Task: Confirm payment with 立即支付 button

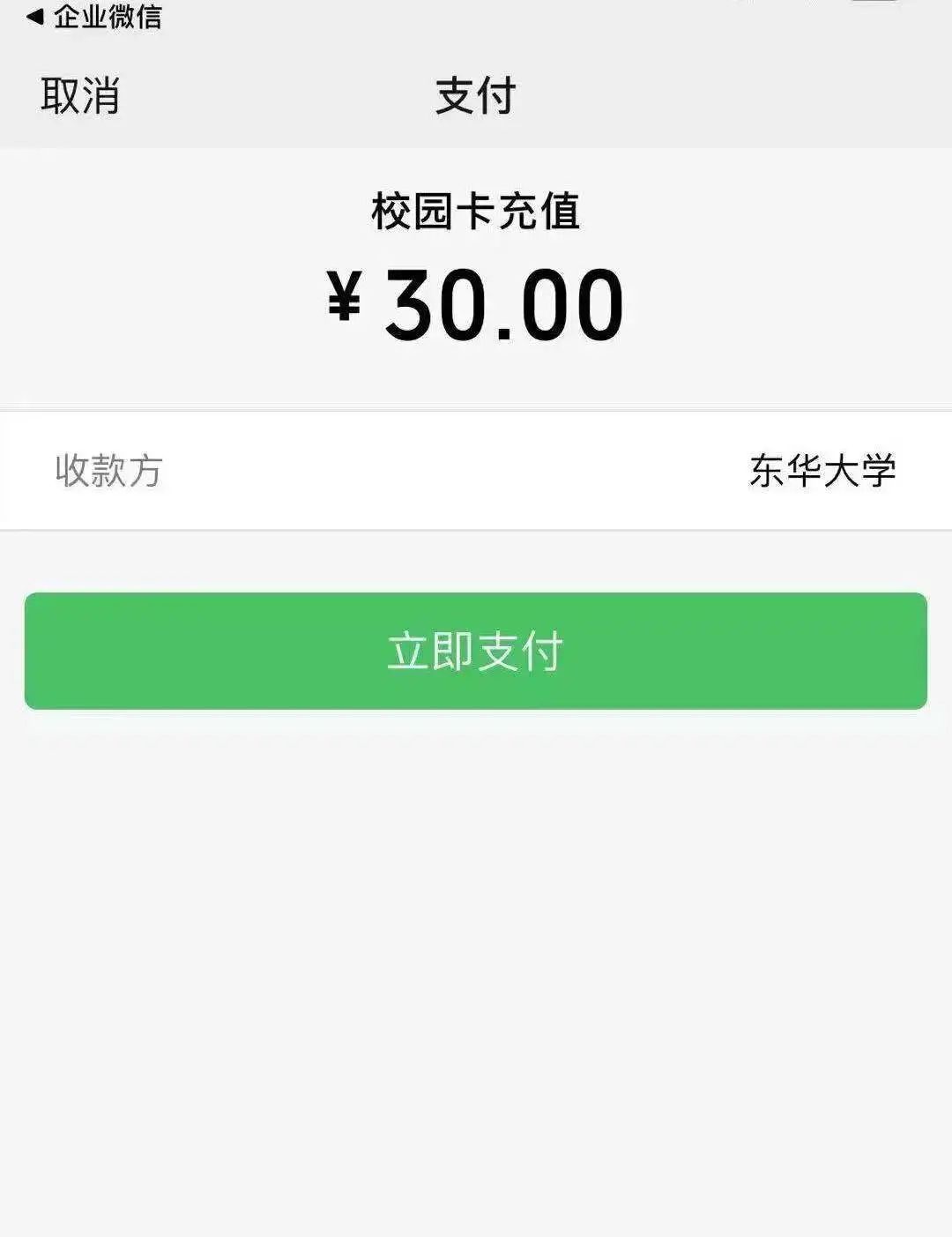Action: click(475, 651)
